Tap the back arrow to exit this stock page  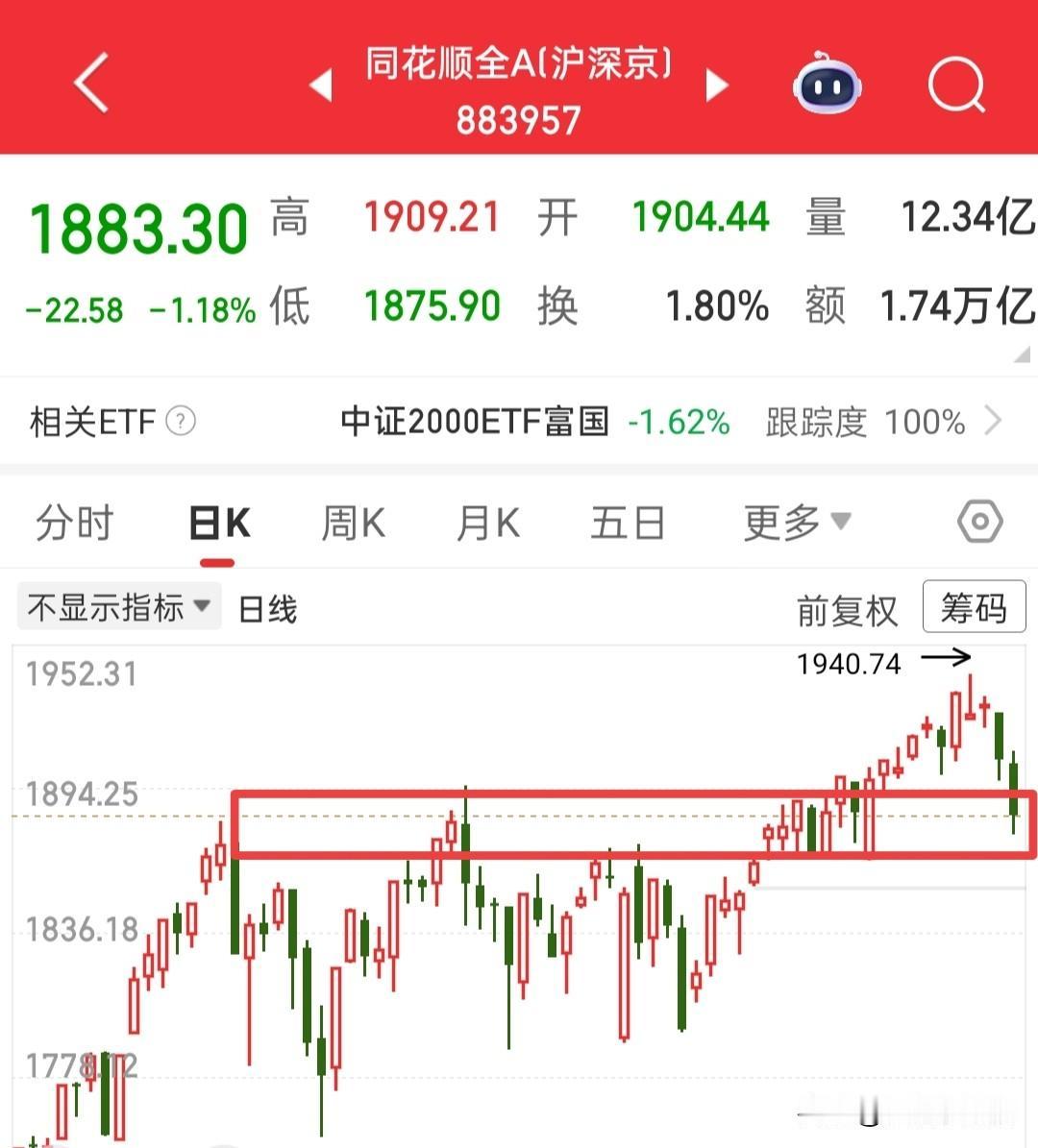pyautogui.click(x=88, y=83)
